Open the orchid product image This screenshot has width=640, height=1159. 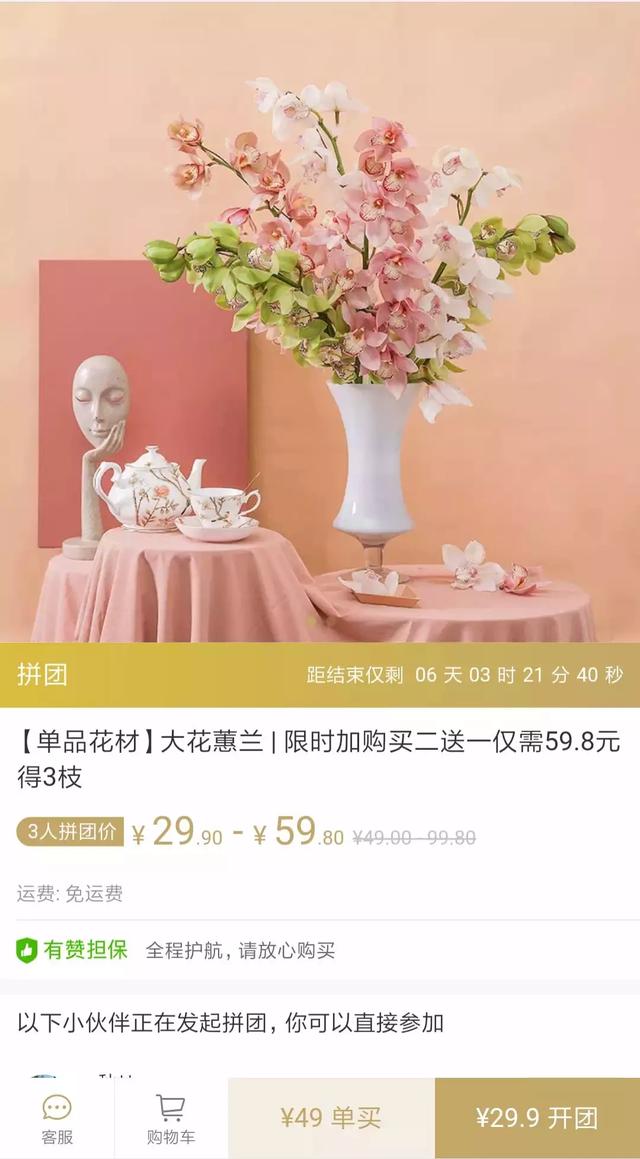tap(320, 320)
